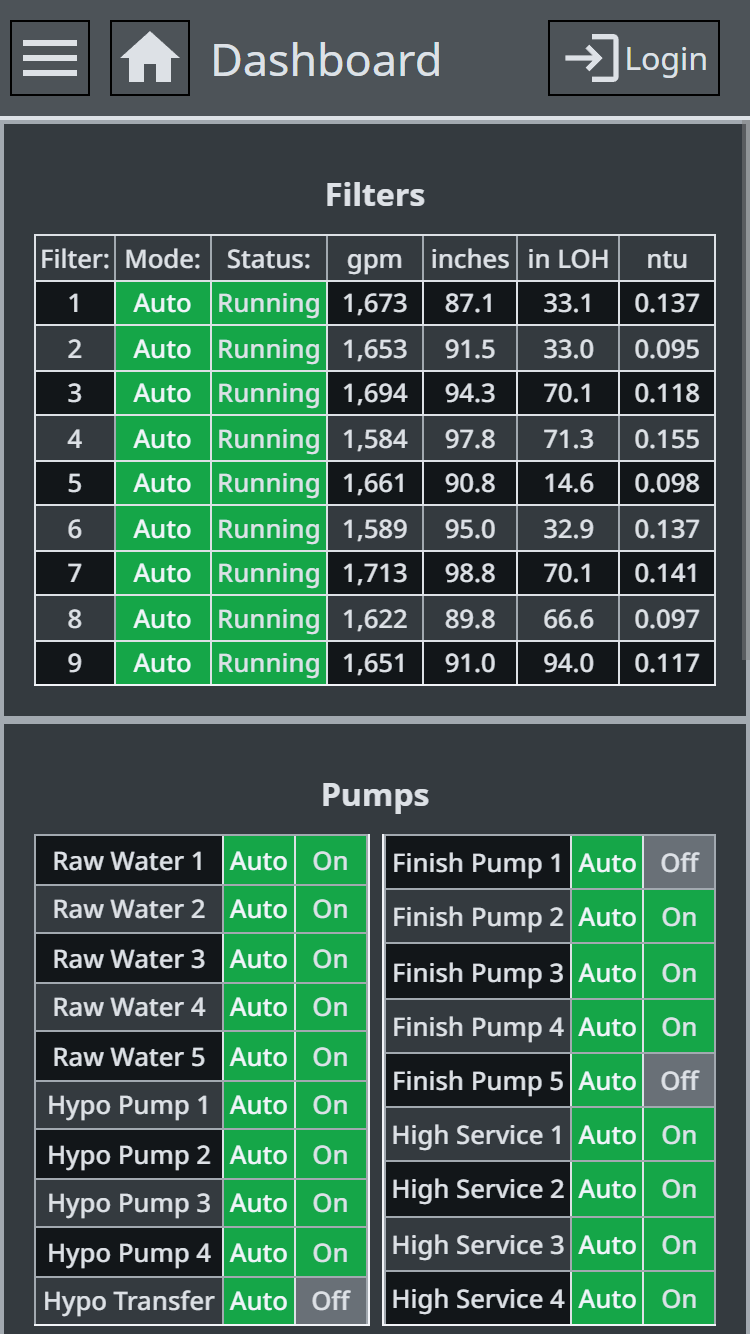Open the hamburger navigation menu
Screen dimensions: 750x1334
pos(49,57)
